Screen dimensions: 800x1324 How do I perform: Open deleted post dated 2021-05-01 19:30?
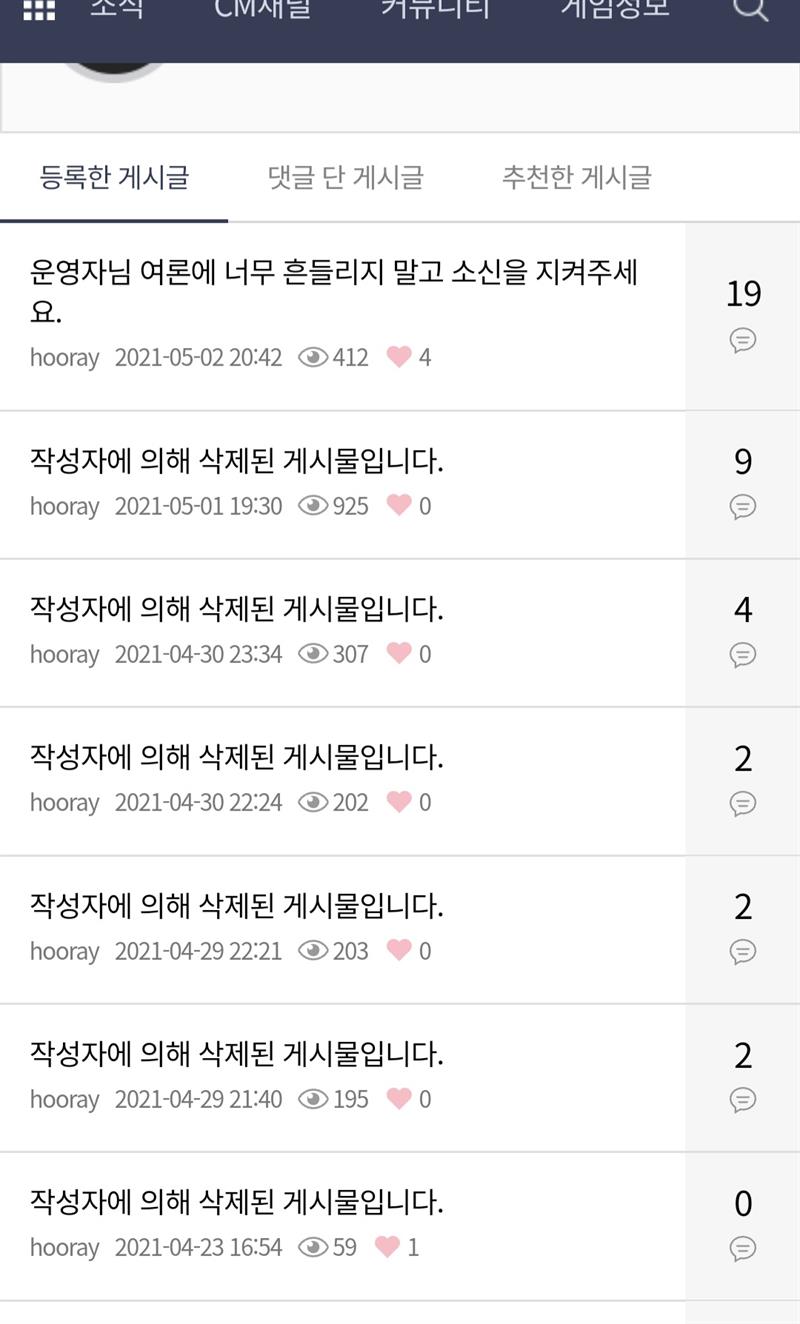(x=237, y=461)
